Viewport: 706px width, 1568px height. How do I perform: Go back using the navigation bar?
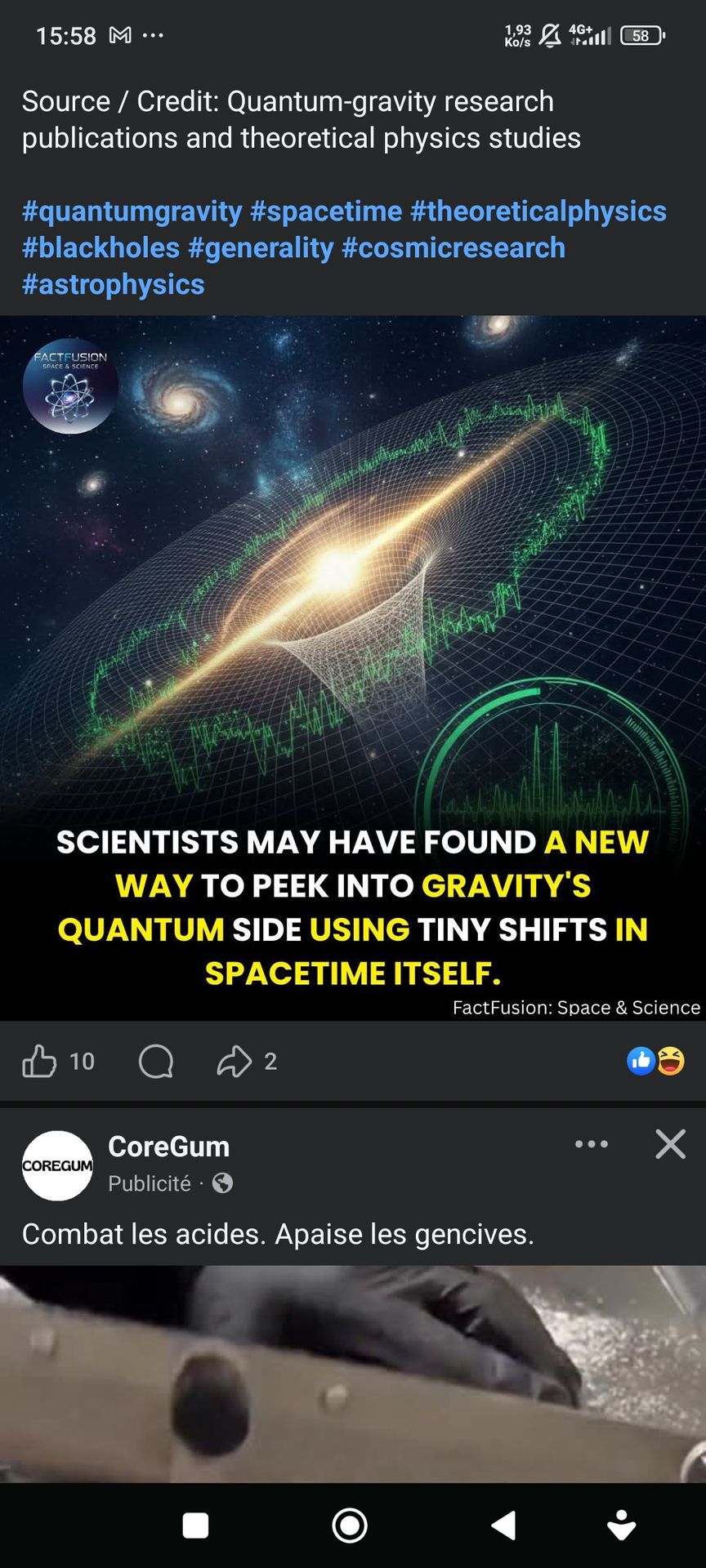tap(504, 1525)
